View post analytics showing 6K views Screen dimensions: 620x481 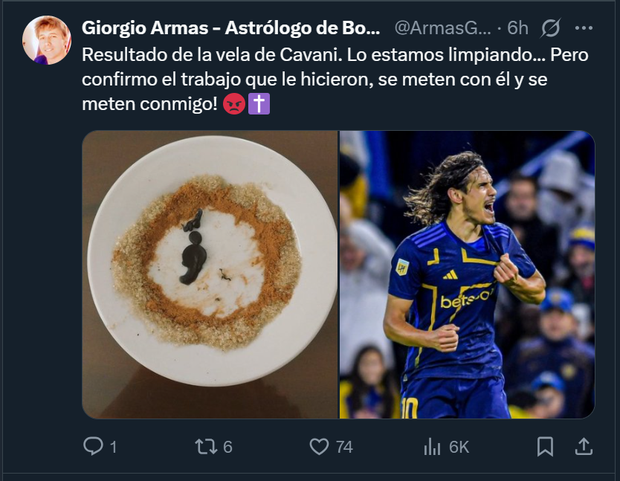[432, 447]
